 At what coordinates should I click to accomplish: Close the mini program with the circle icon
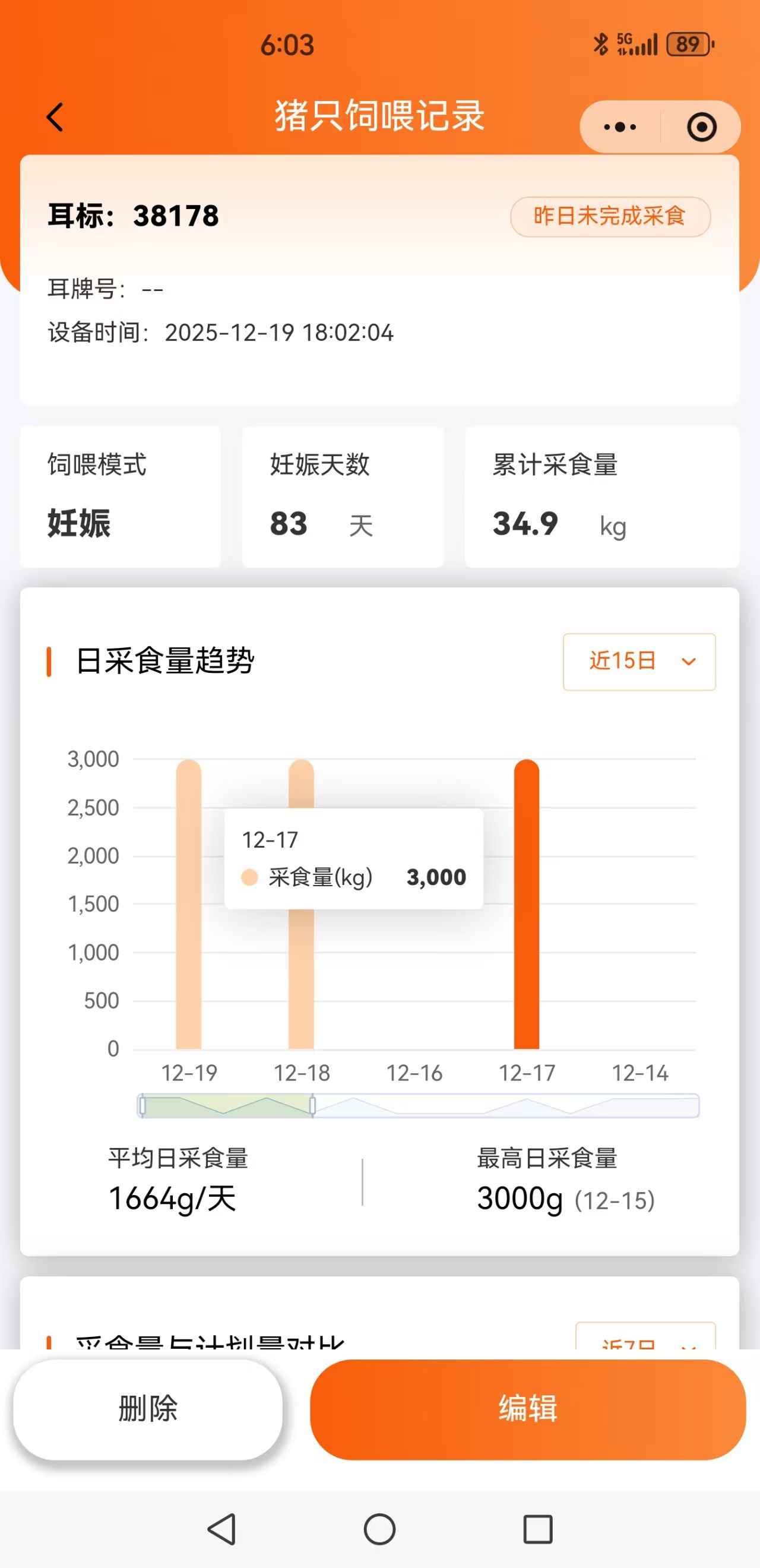[x=701, y=127]
